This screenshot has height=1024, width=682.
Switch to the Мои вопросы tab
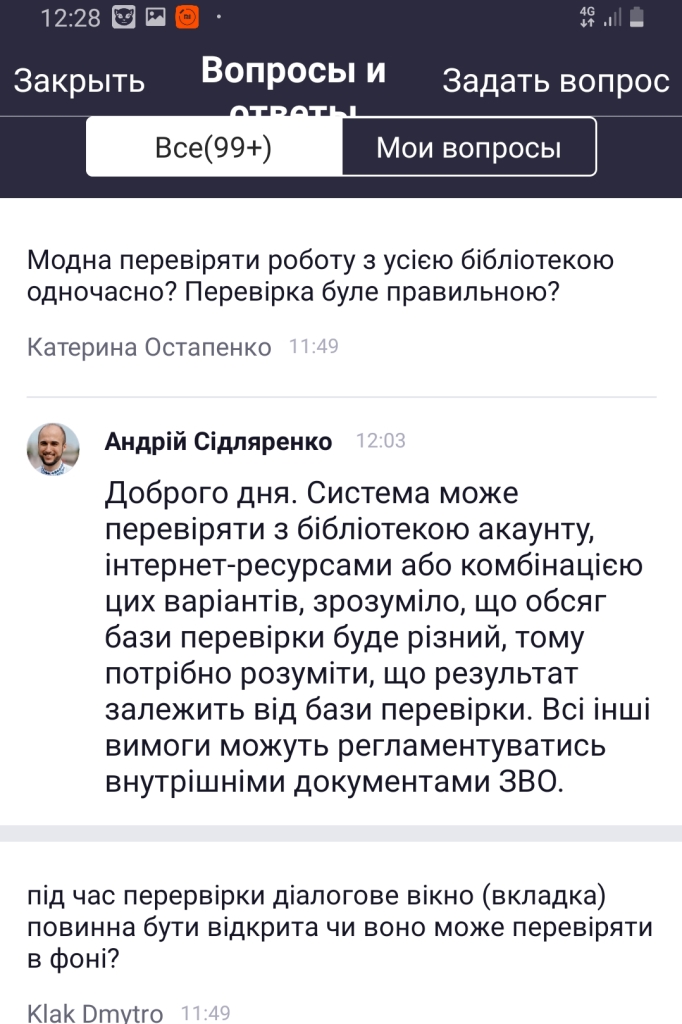(468, 148)
